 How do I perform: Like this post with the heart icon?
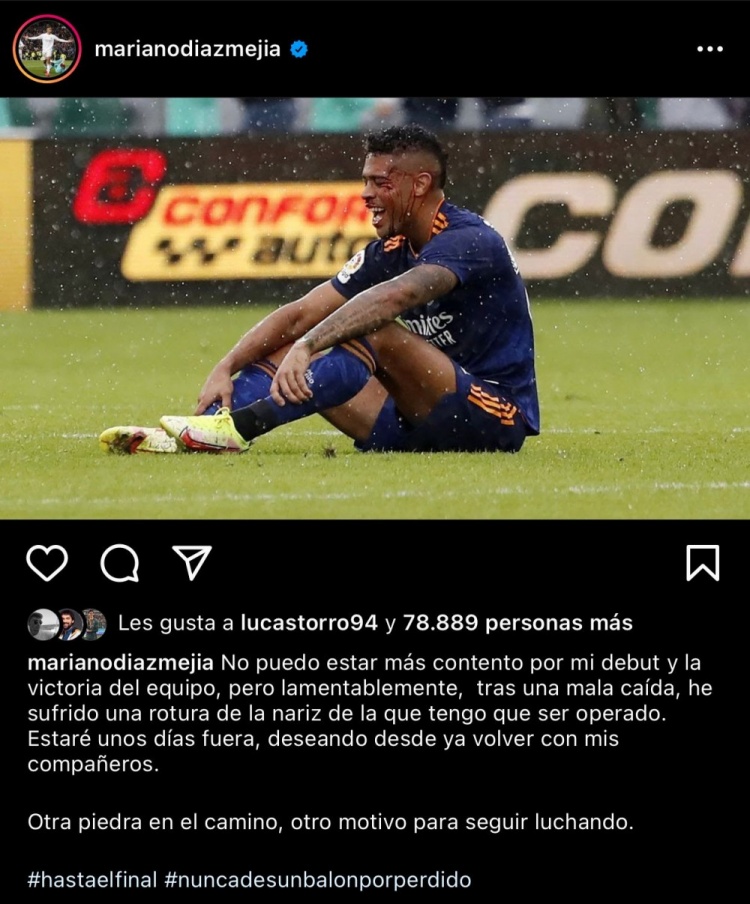[47, 563]
